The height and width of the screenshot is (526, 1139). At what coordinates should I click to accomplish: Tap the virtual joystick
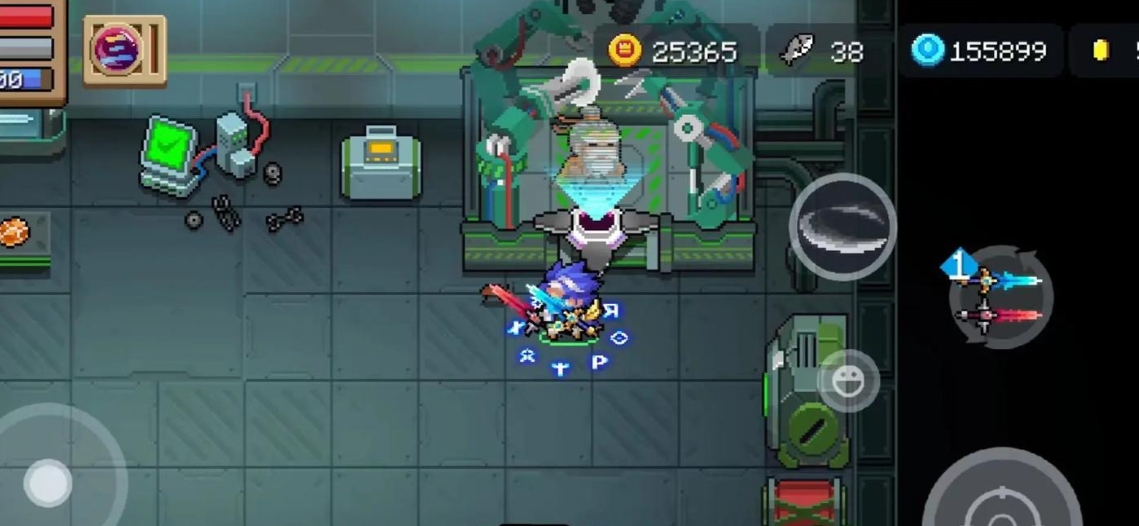[50, 482]
